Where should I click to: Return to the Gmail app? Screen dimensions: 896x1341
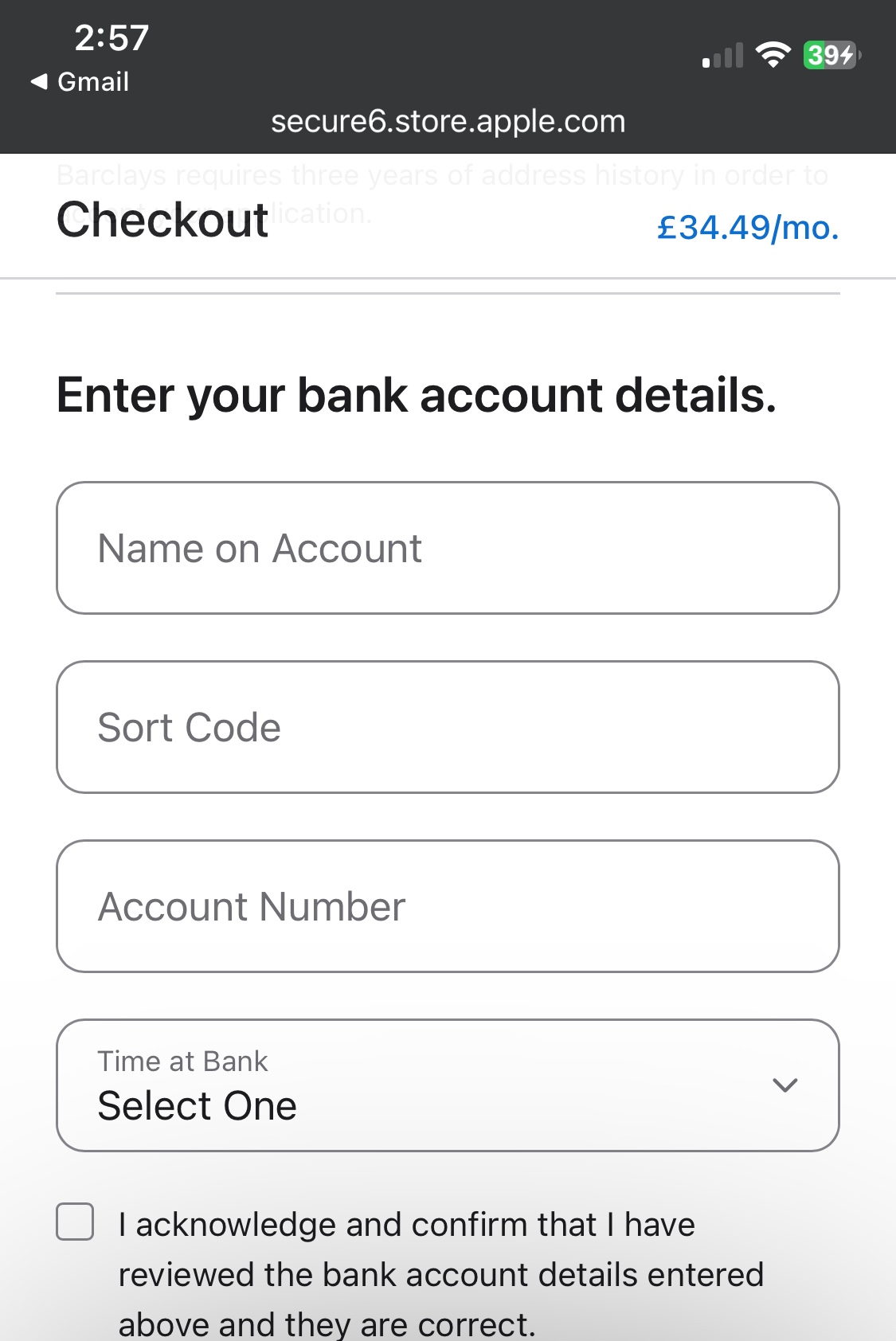point(80,81)
